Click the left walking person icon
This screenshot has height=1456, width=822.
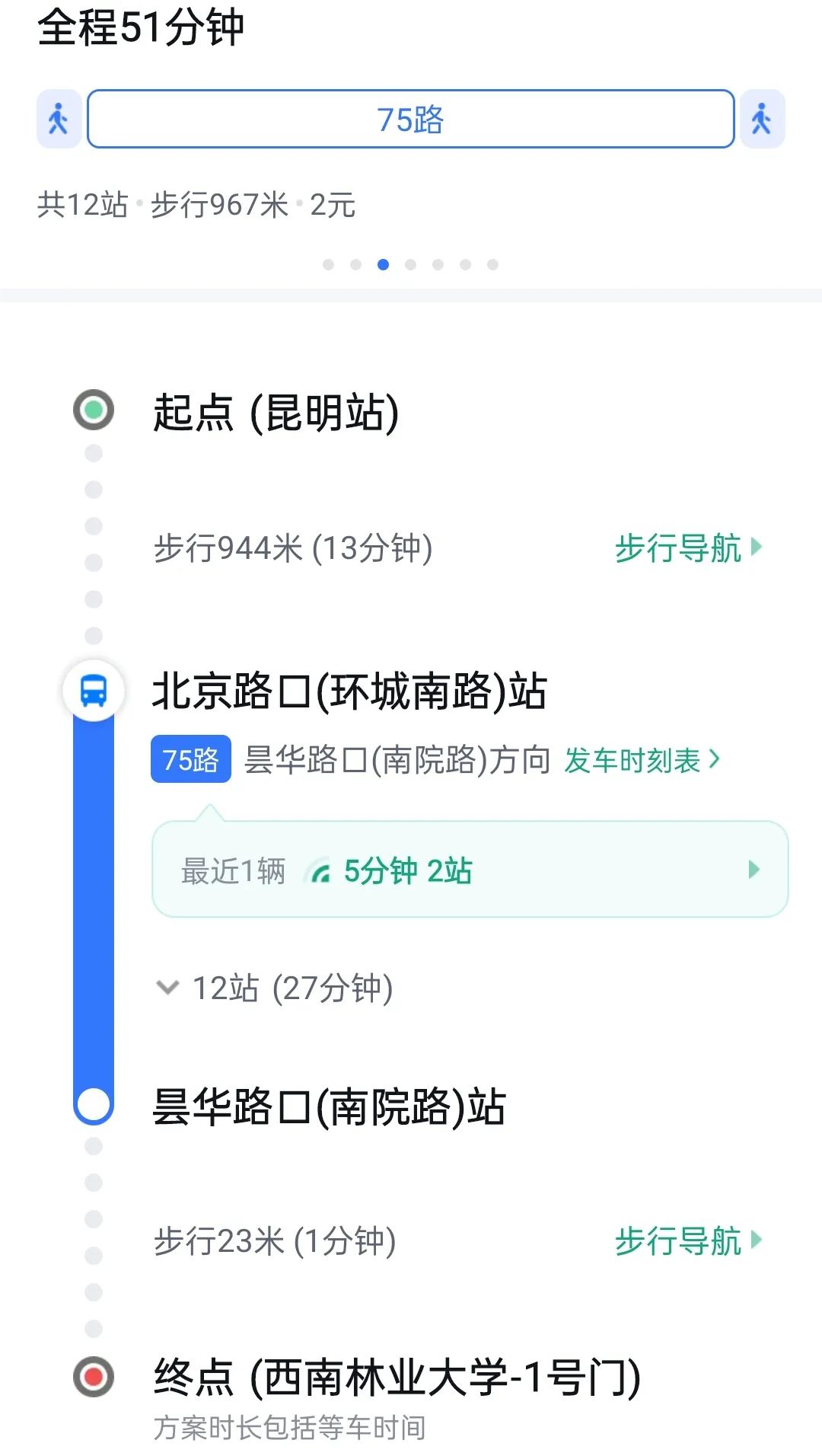[58, 119]
